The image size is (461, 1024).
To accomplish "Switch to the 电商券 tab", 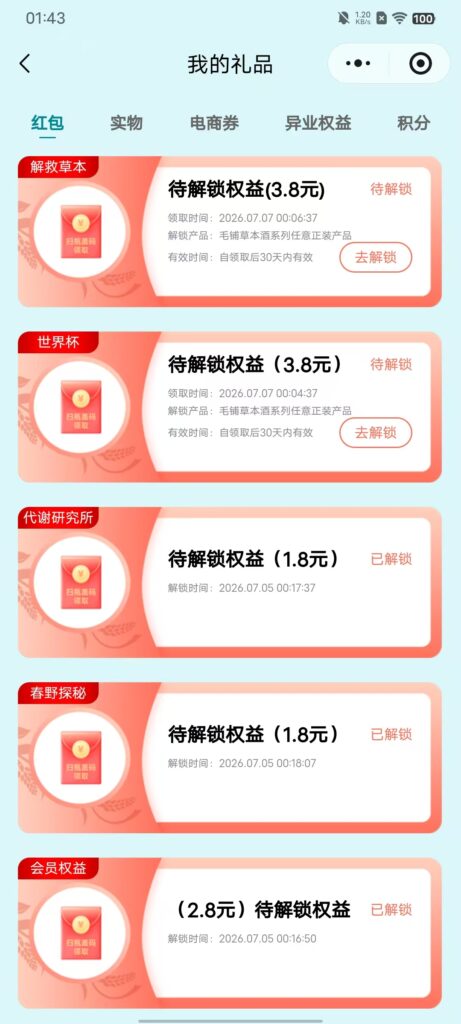I will tap(214, 123).
